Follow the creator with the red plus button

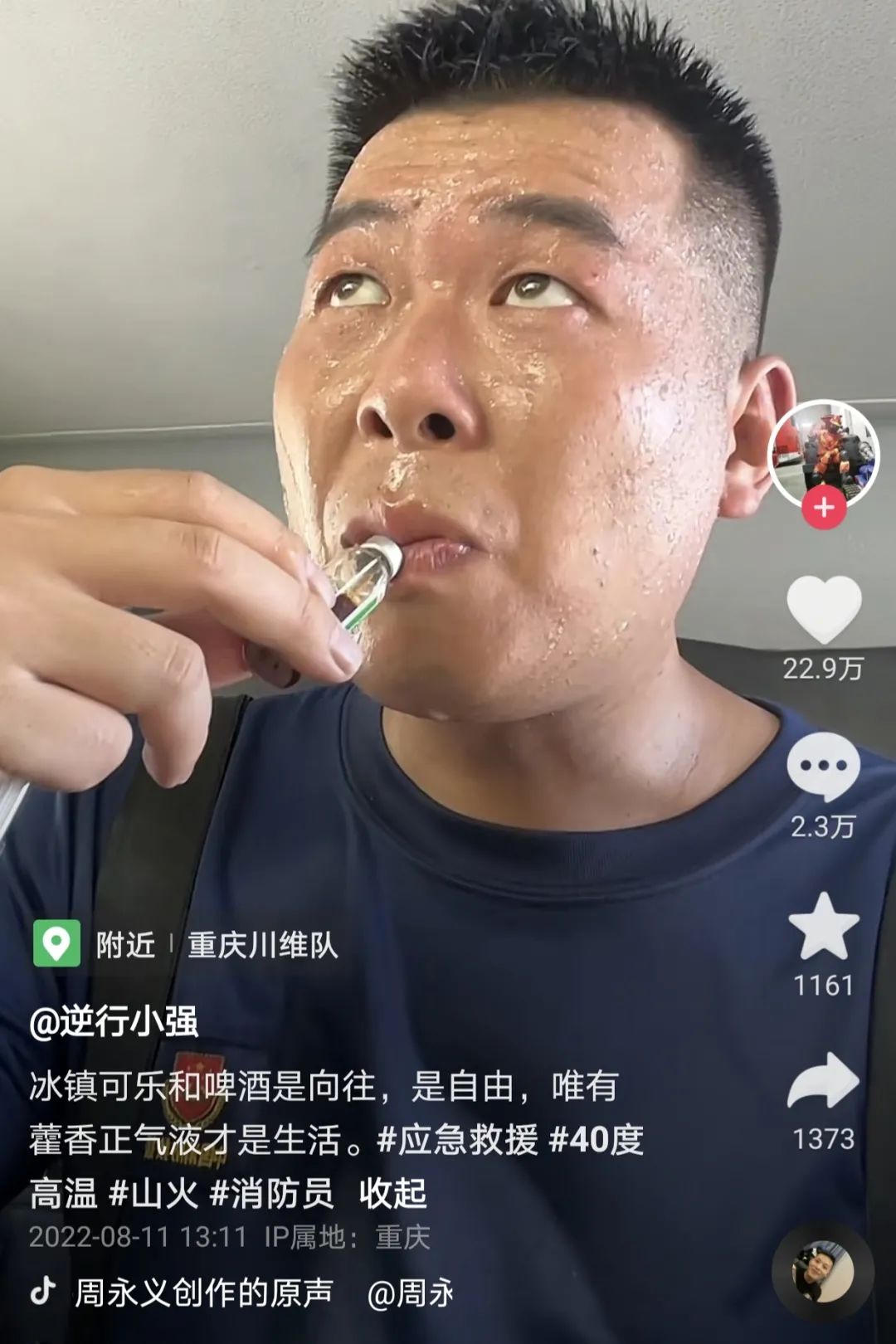tap(824, 507)
